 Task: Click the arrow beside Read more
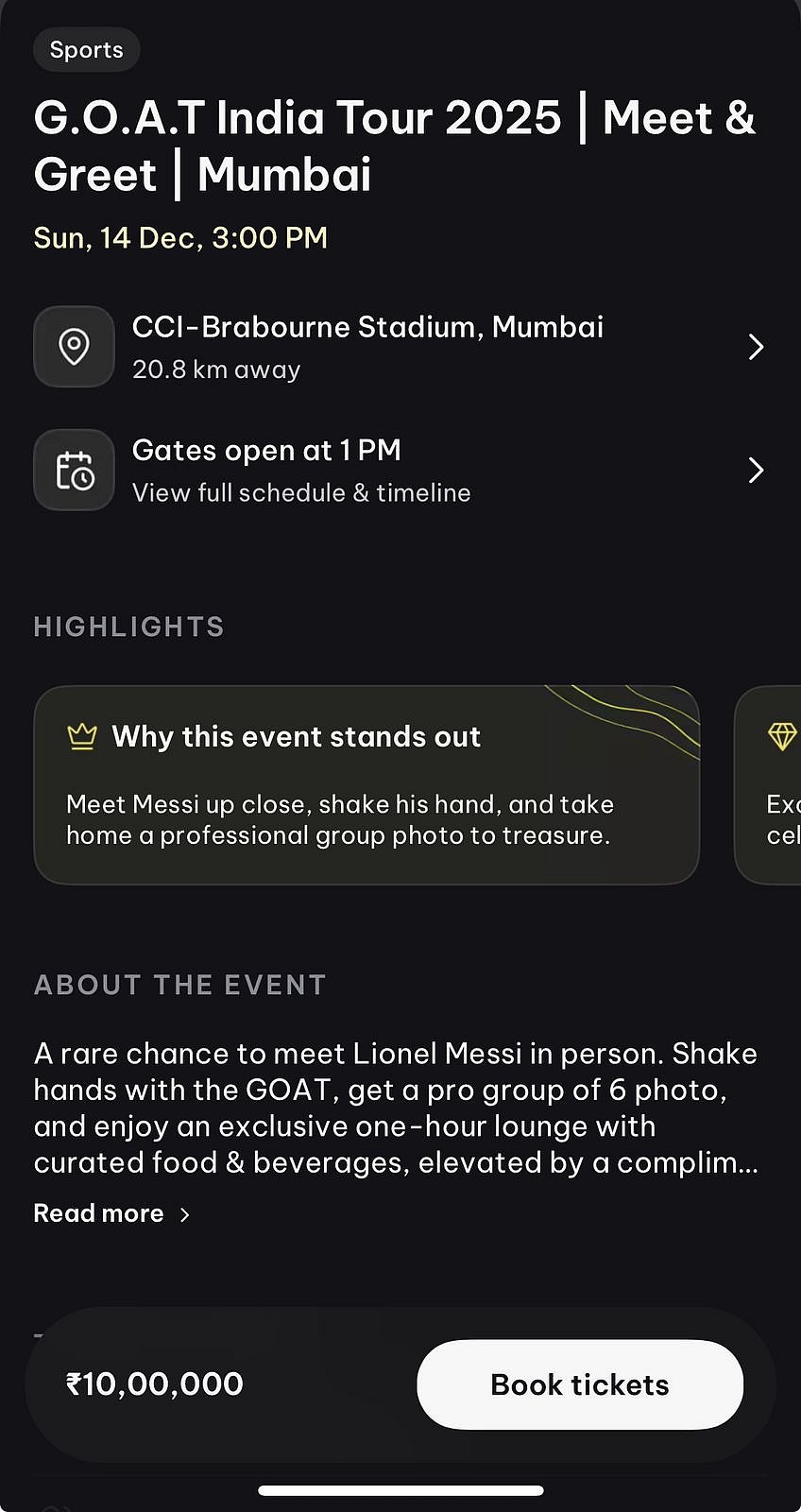coord(183,1213)
